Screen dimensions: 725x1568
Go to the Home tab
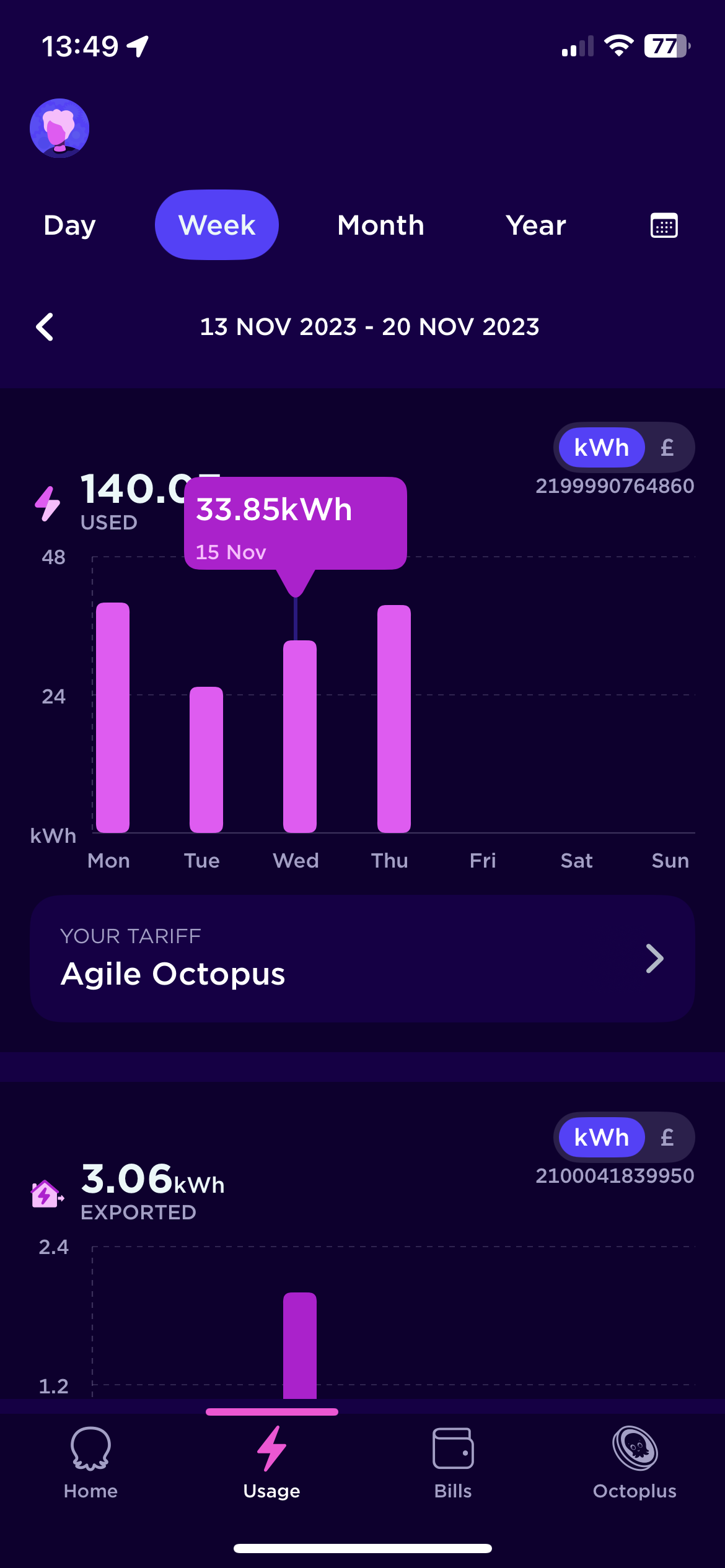tap(90, 1463)
